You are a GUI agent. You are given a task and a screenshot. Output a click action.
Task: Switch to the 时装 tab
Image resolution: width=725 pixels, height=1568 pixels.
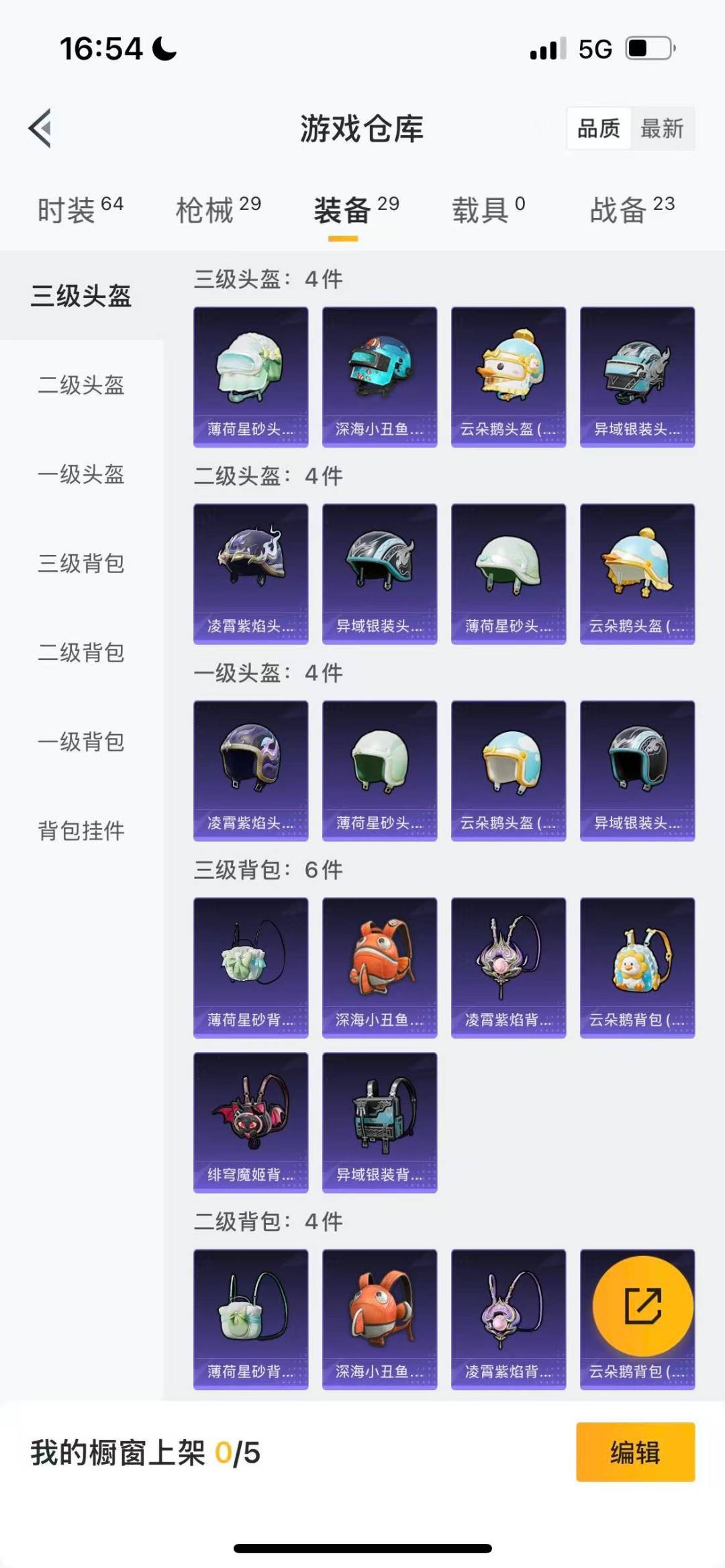80,210
